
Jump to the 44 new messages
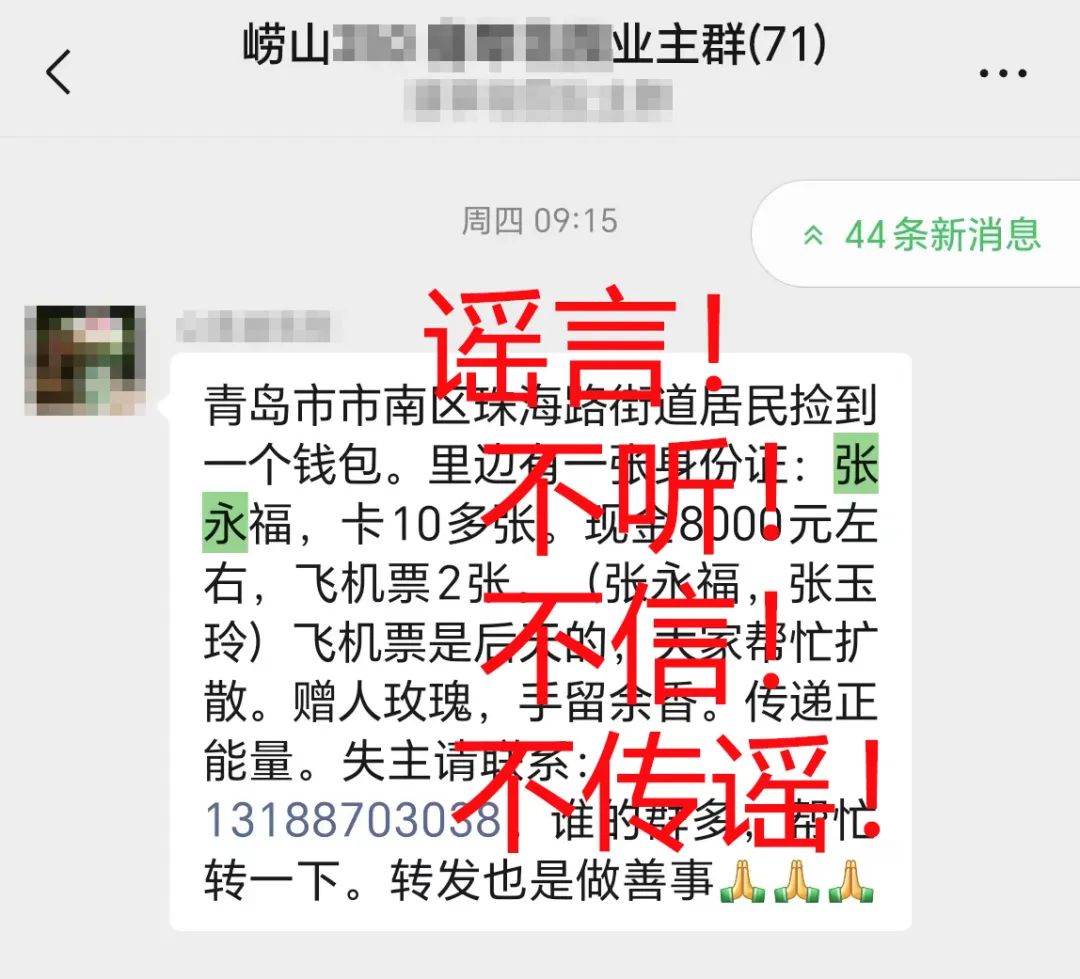[x=923, y=235]
